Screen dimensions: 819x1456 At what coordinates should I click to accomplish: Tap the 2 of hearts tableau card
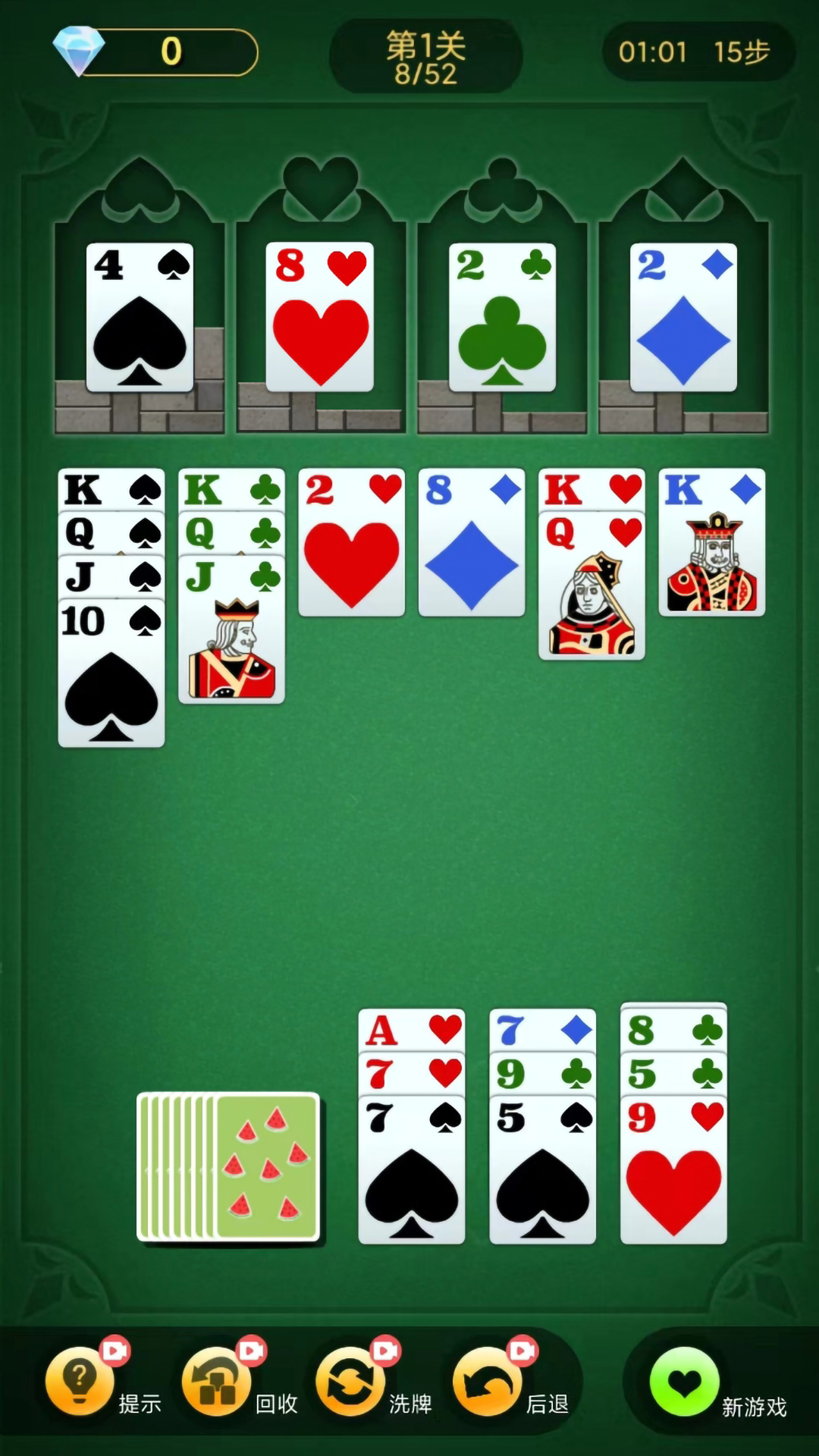pyautogui.click(x=351, y=543)
